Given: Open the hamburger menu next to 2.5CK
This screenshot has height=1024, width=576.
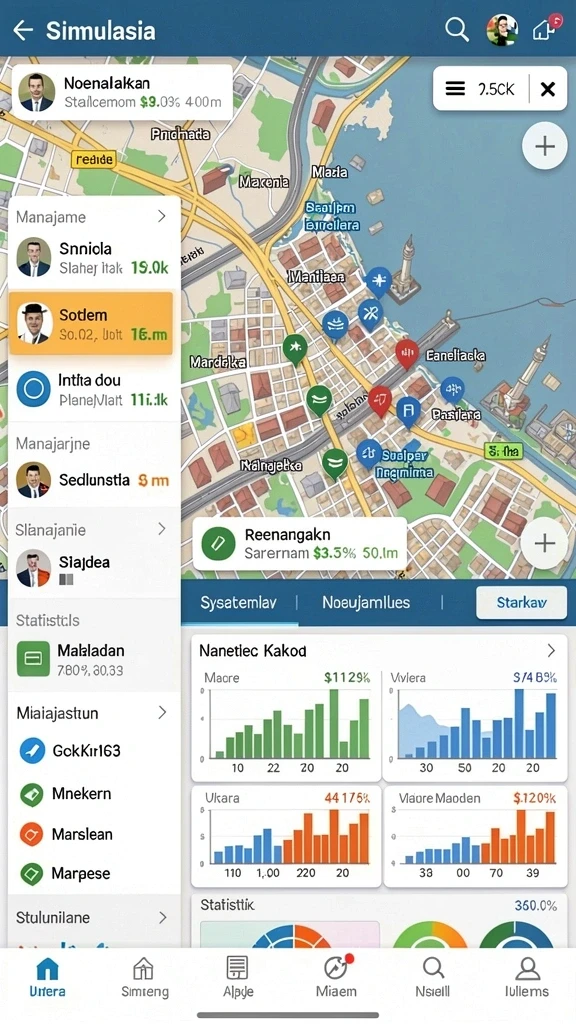Looking at the screenshot, I should pos(455,89).
